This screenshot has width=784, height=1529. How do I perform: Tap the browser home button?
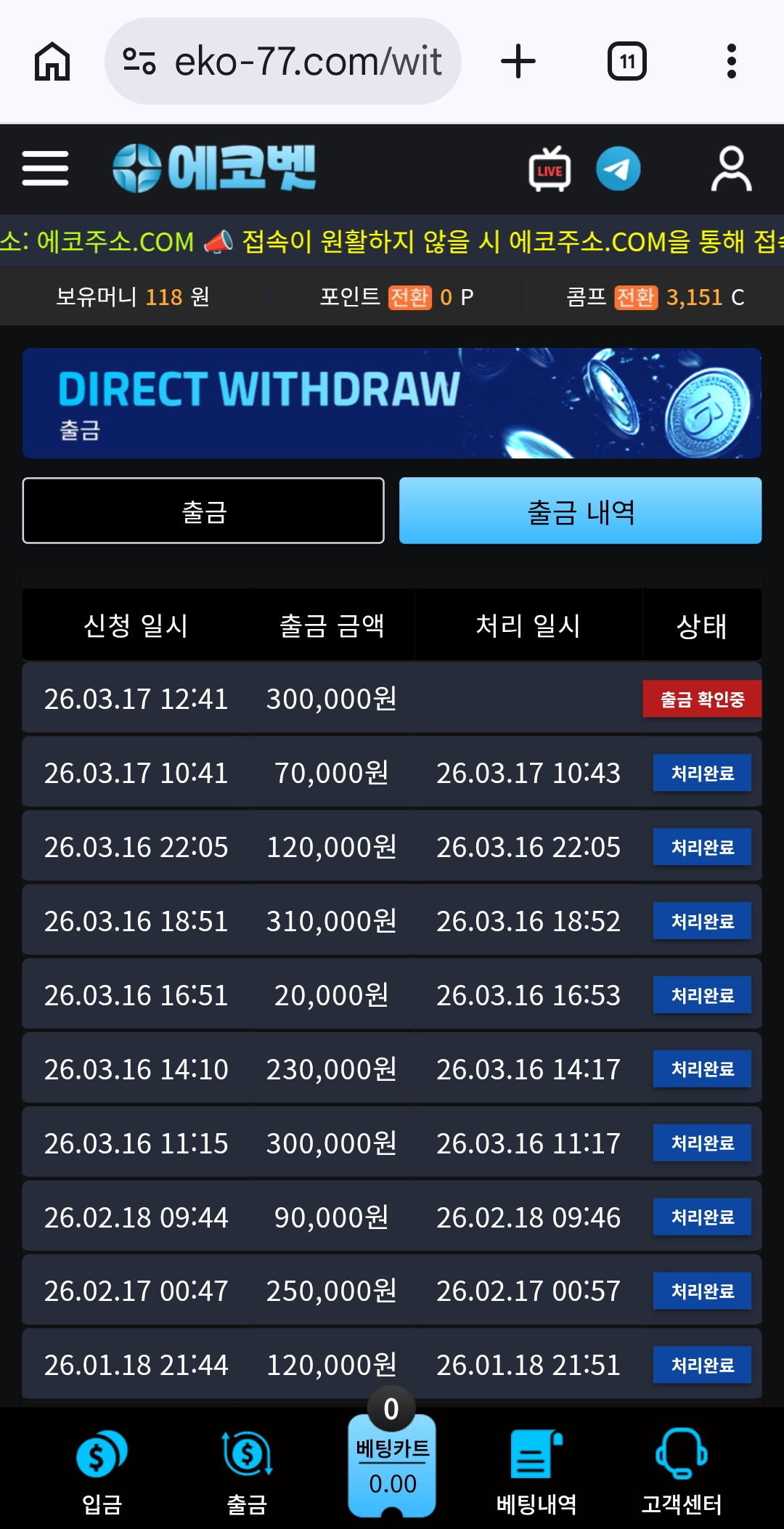[x=52, y=61]
